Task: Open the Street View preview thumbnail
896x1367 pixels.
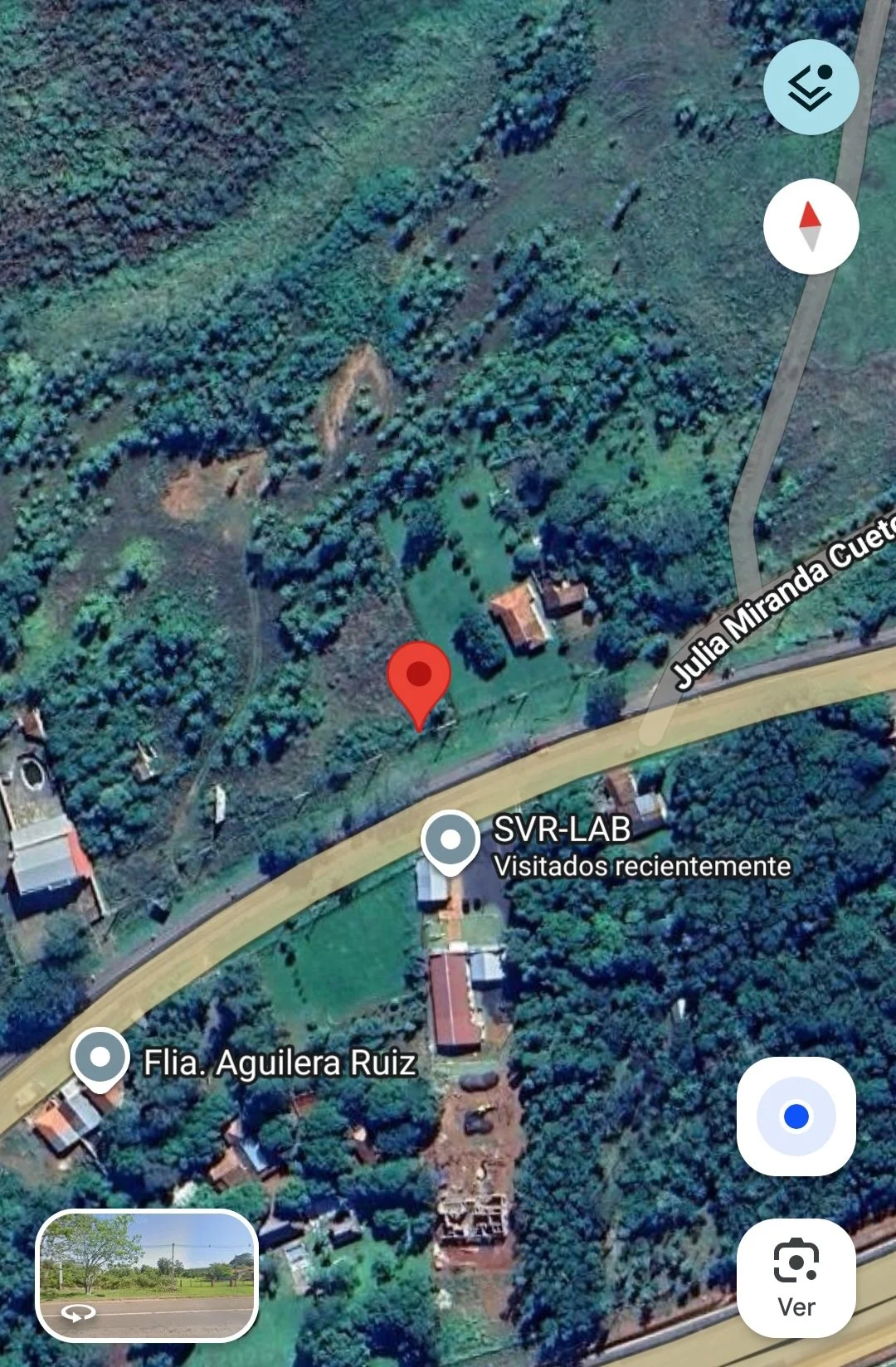Action: [x=147, y=1275]
